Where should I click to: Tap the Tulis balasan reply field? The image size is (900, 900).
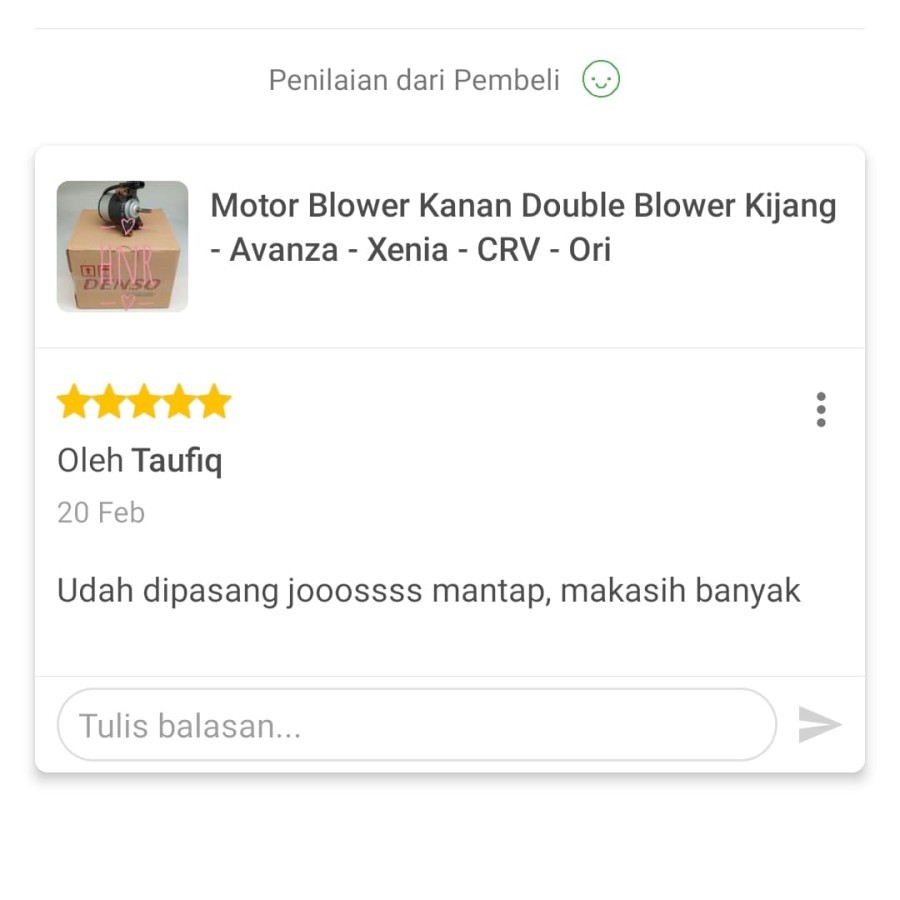(x=416, y=725)
